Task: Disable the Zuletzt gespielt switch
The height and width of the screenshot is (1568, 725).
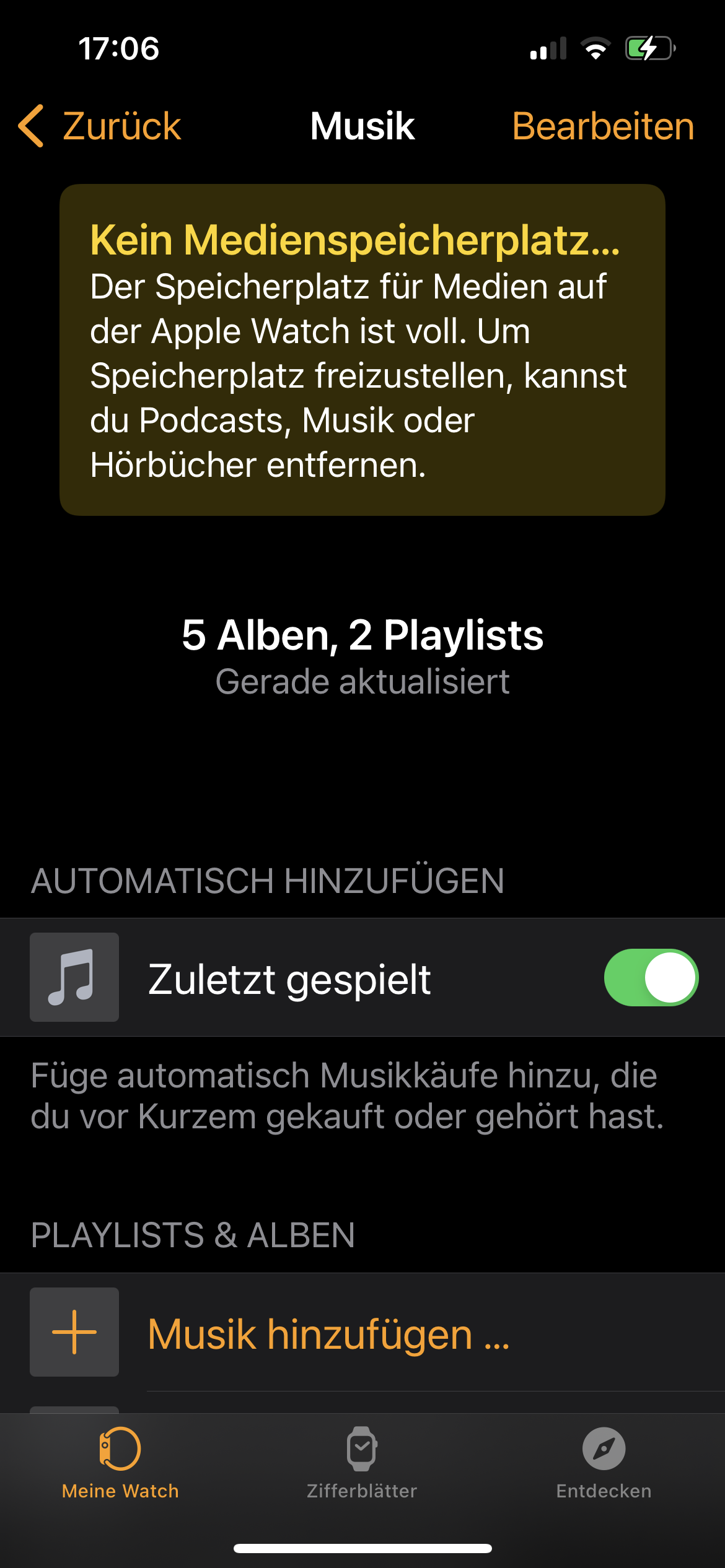Action: [651, 978]
